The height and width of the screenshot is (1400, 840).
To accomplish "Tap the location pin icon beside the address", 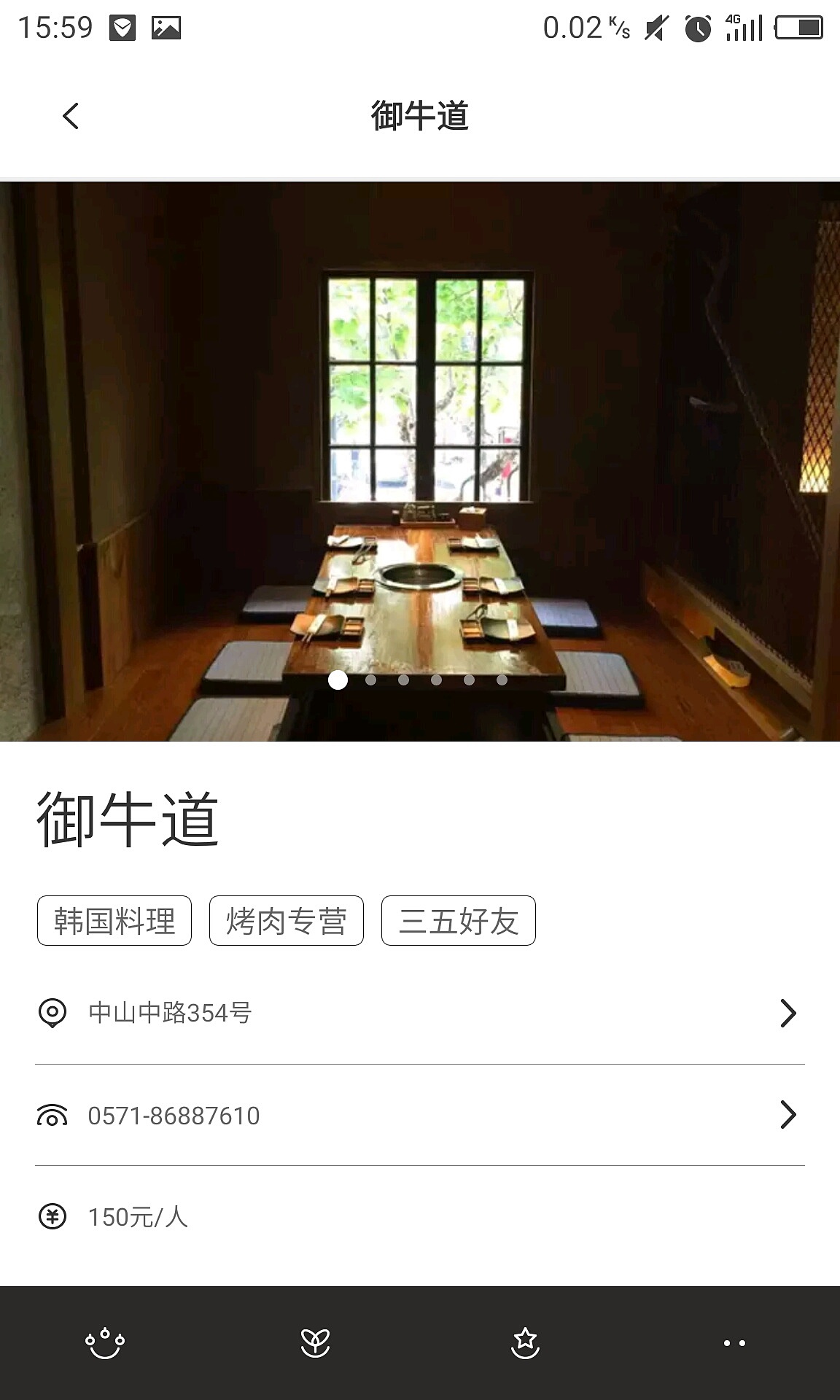I will 52,1011.
